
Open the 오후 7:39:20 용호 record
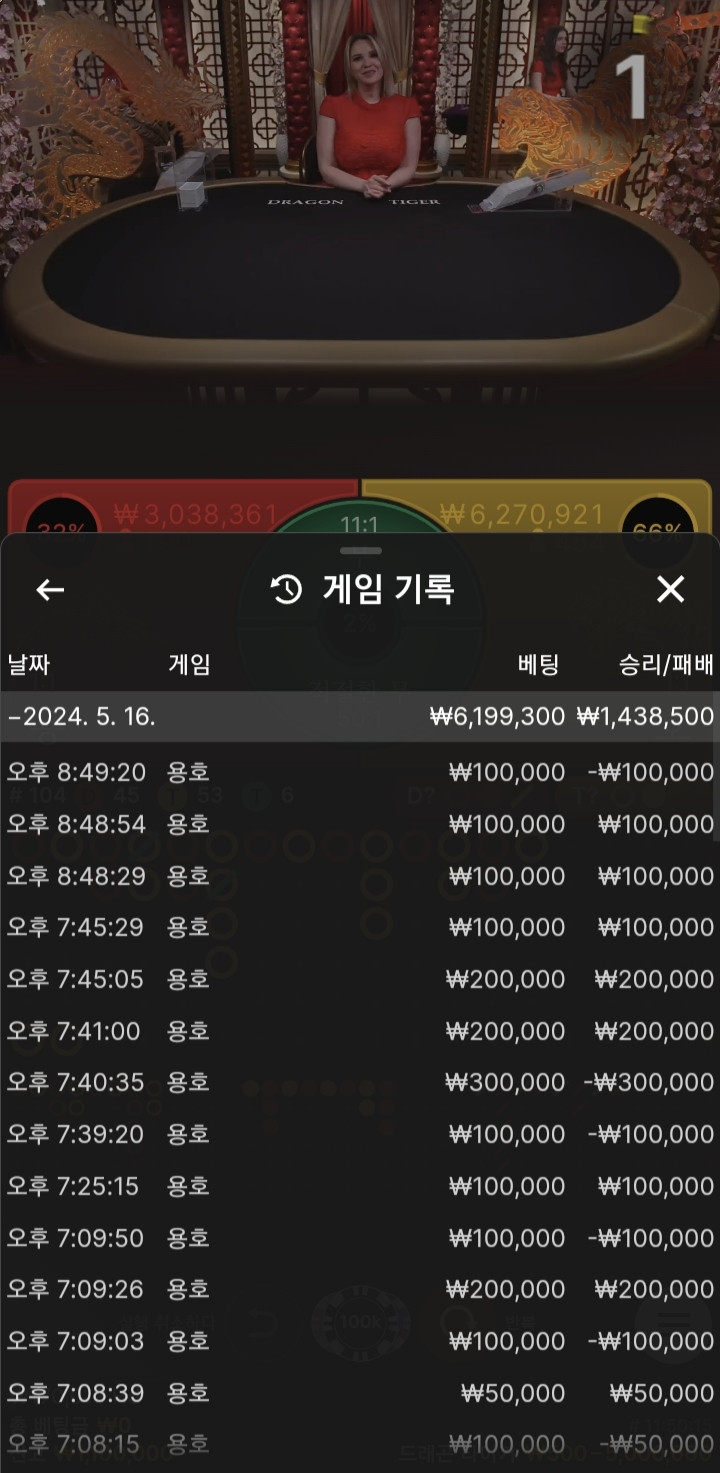360,1134
